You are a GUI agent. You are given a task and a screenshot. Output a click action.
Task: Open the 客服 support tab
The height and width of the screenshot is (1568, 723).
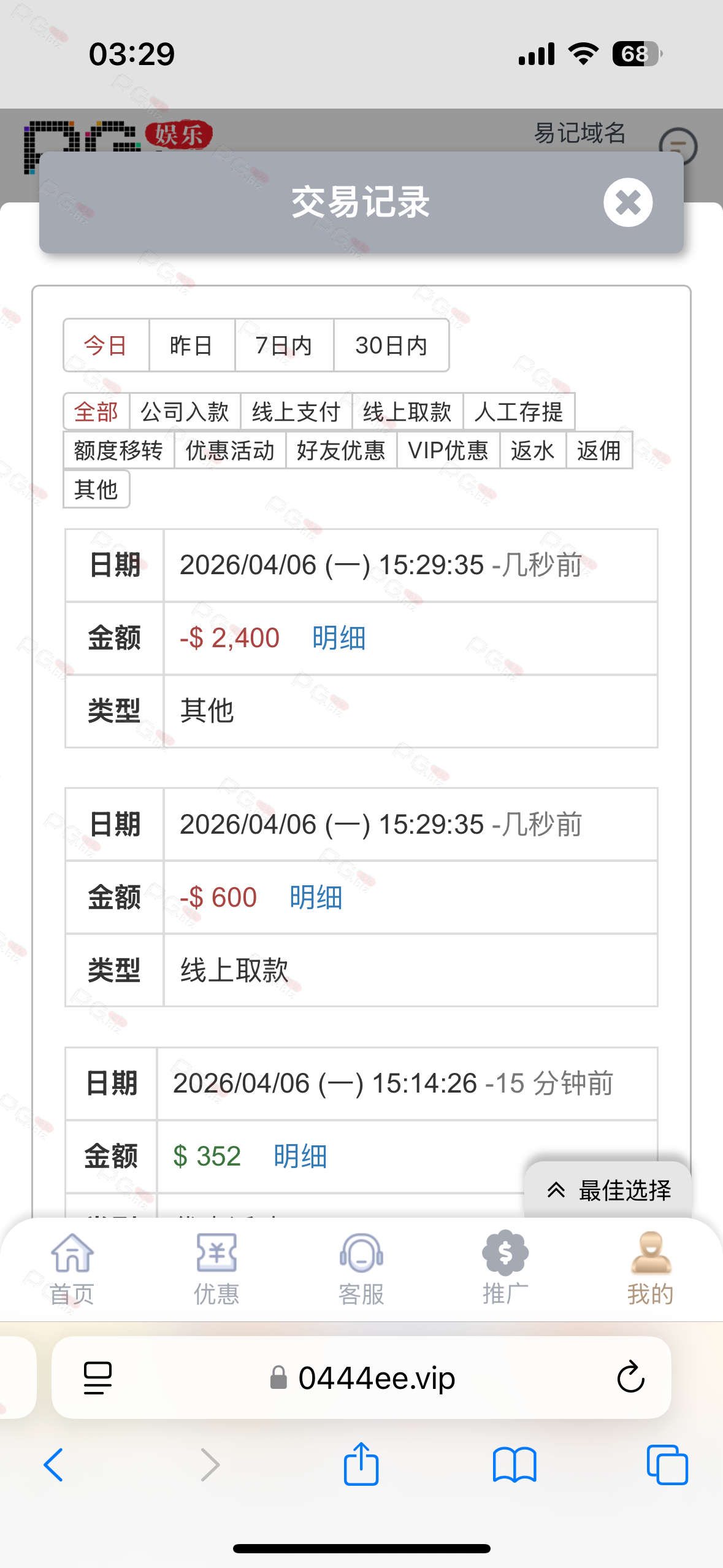coord(361,1267)
